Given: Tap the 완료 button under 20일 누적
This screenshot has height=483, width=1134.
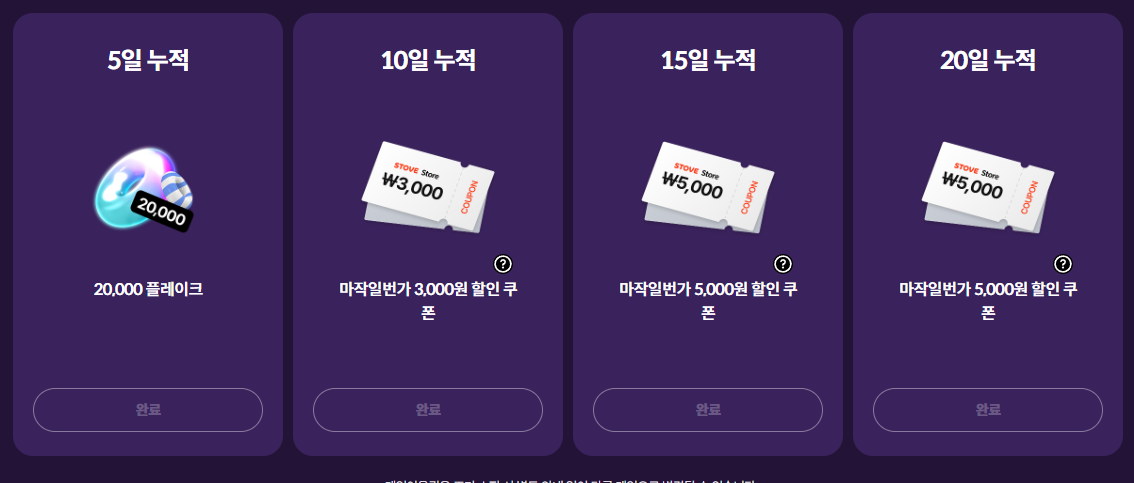Looking at the screenshot, I should pyautogui.click(x=988, y=410).
